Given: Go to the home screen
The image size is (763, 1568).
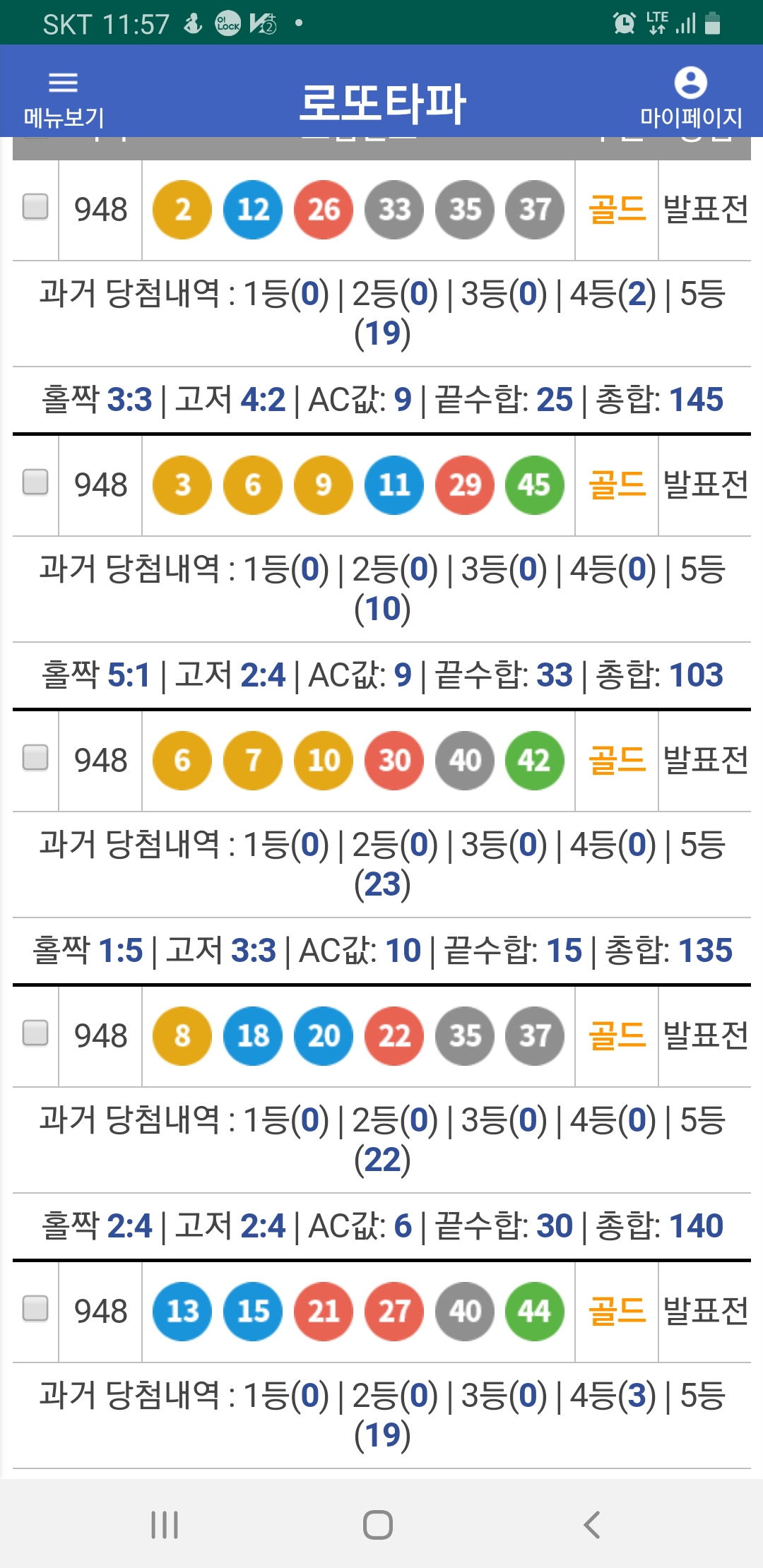Looking at the screenshot, I should (378, 1525).
